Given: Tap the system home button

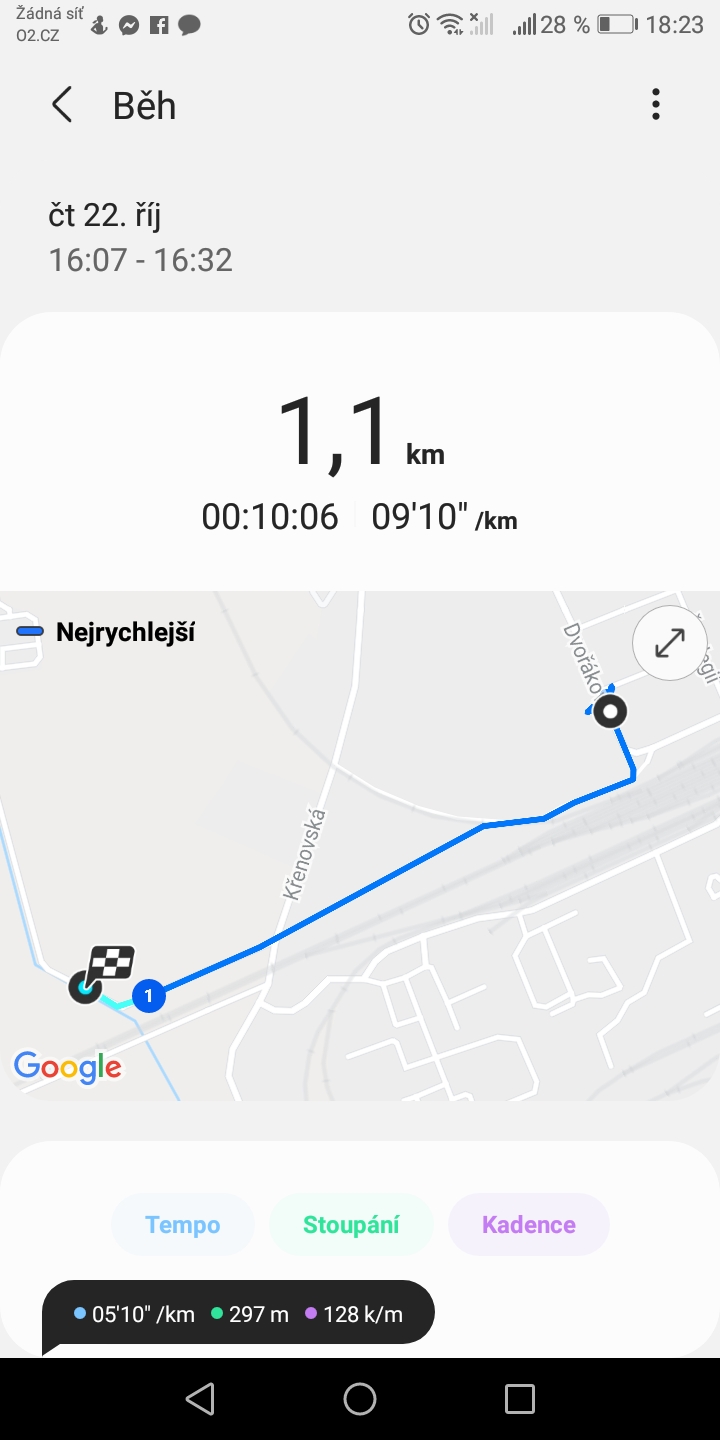Looking at the screenshot, I should (x=360, y=1399).
